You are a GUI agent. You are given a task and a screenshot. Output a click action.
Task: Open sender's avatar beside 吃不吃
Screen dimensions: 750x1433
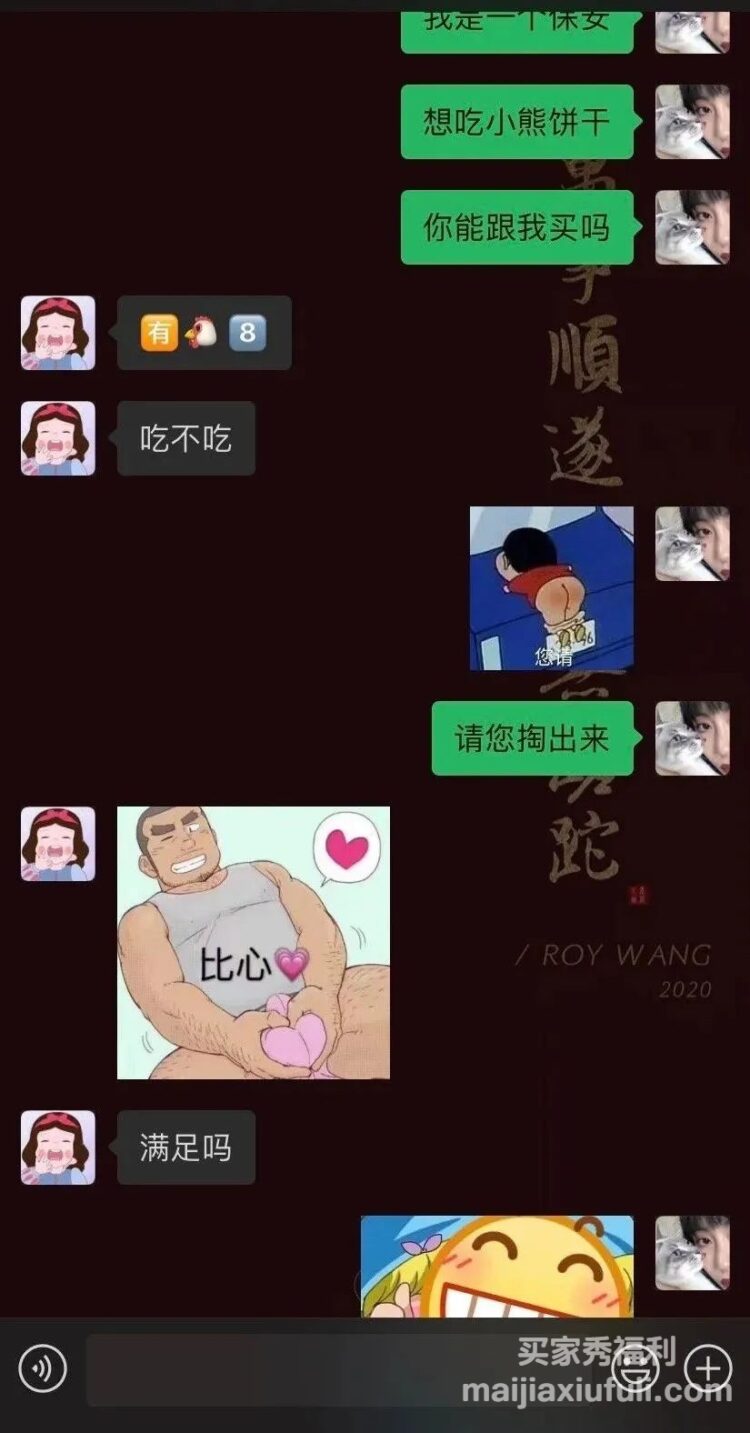(x=58, y=438)
